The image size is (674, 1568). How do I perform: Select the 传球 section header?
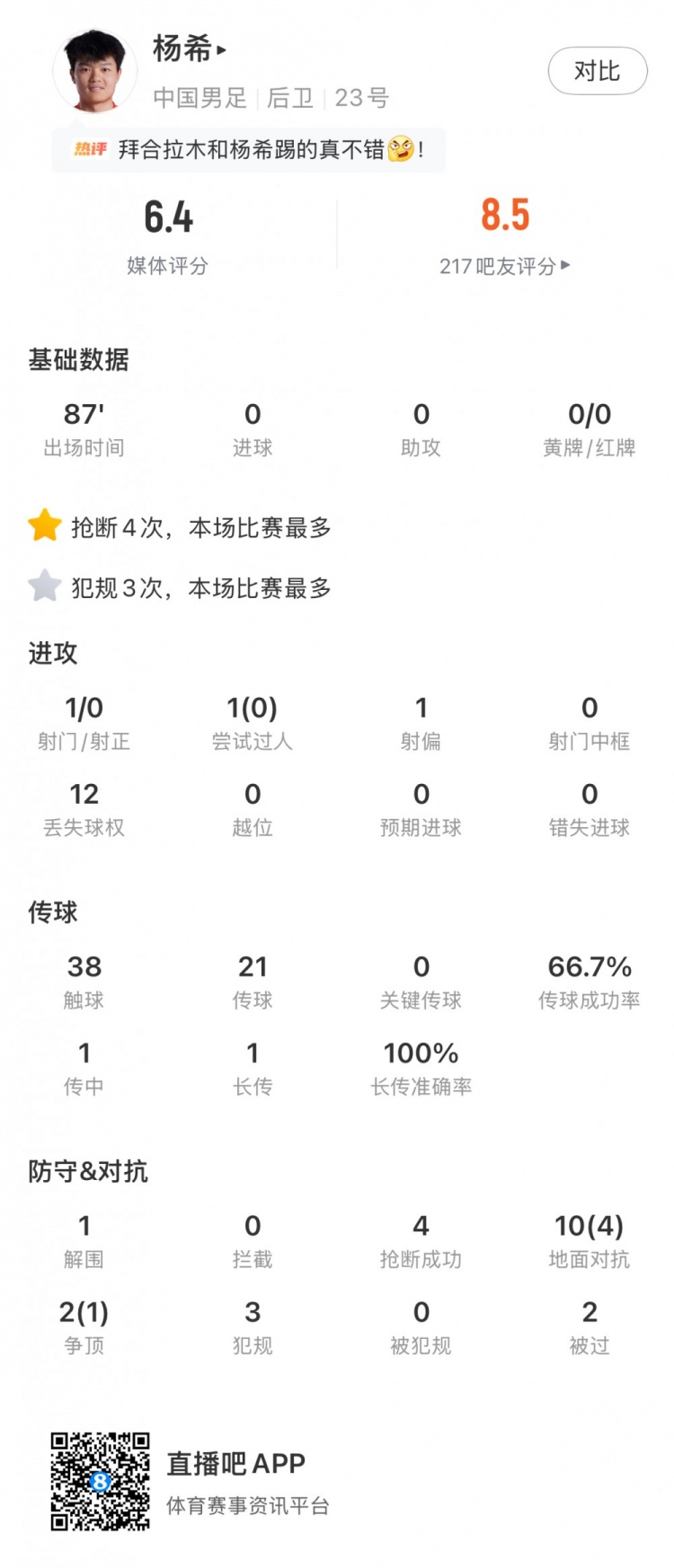click(x=50, y=912)
